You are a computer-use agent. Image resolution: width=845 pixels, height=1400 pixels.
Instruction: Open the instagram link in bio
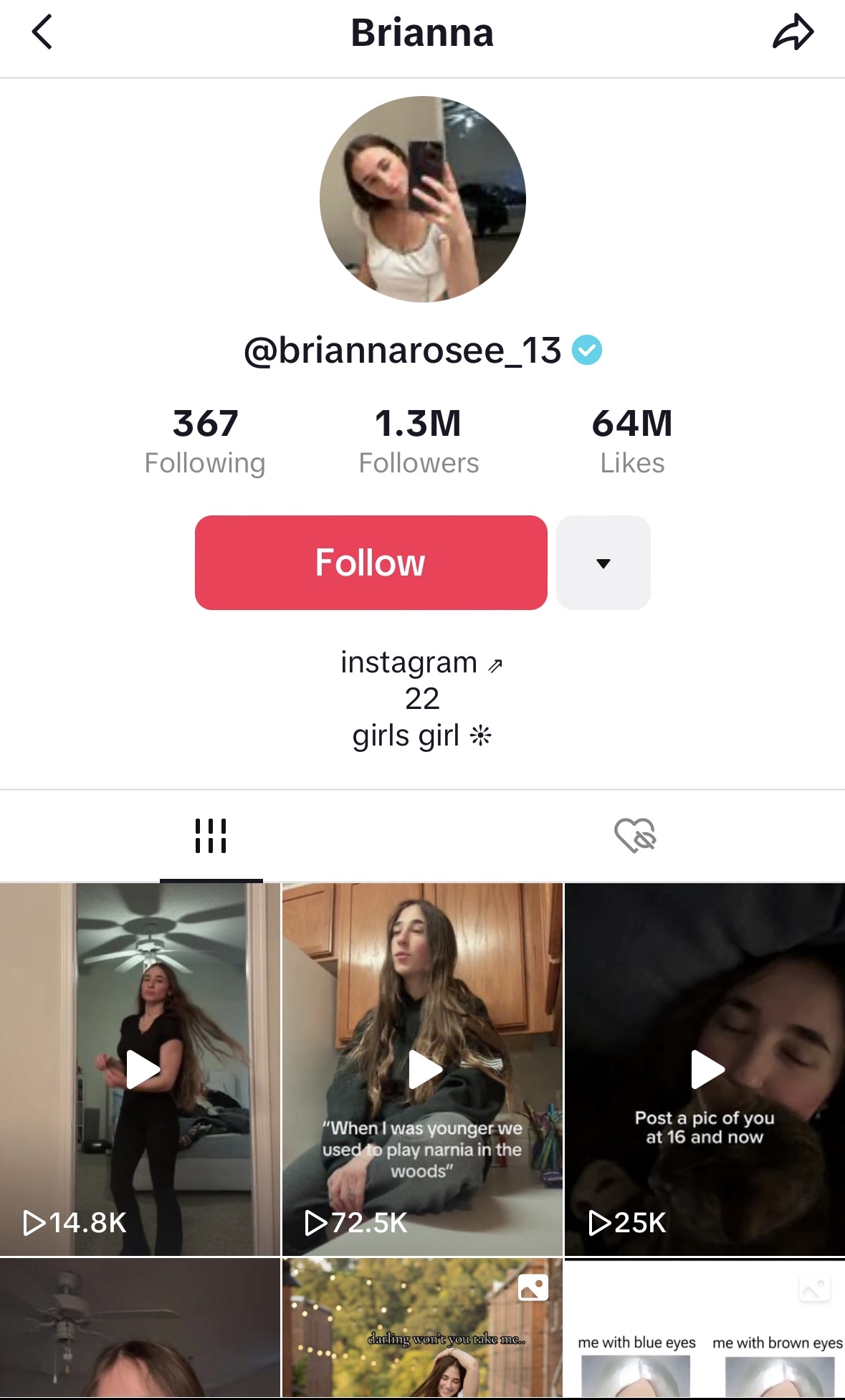tap(421, 662)
